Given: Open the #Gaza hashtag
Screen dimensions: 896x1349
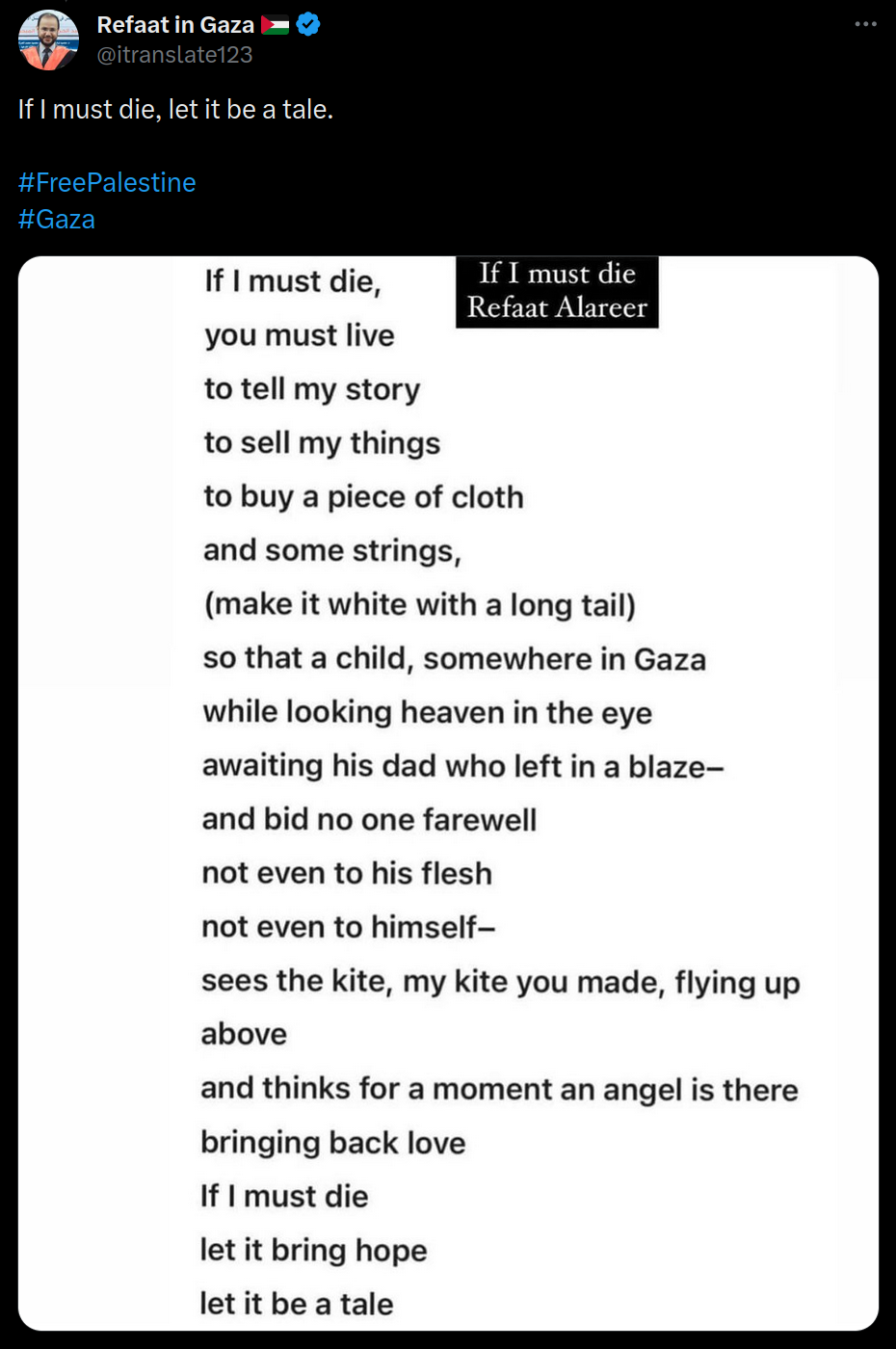Looking at the screenshot, I should 57,219.
